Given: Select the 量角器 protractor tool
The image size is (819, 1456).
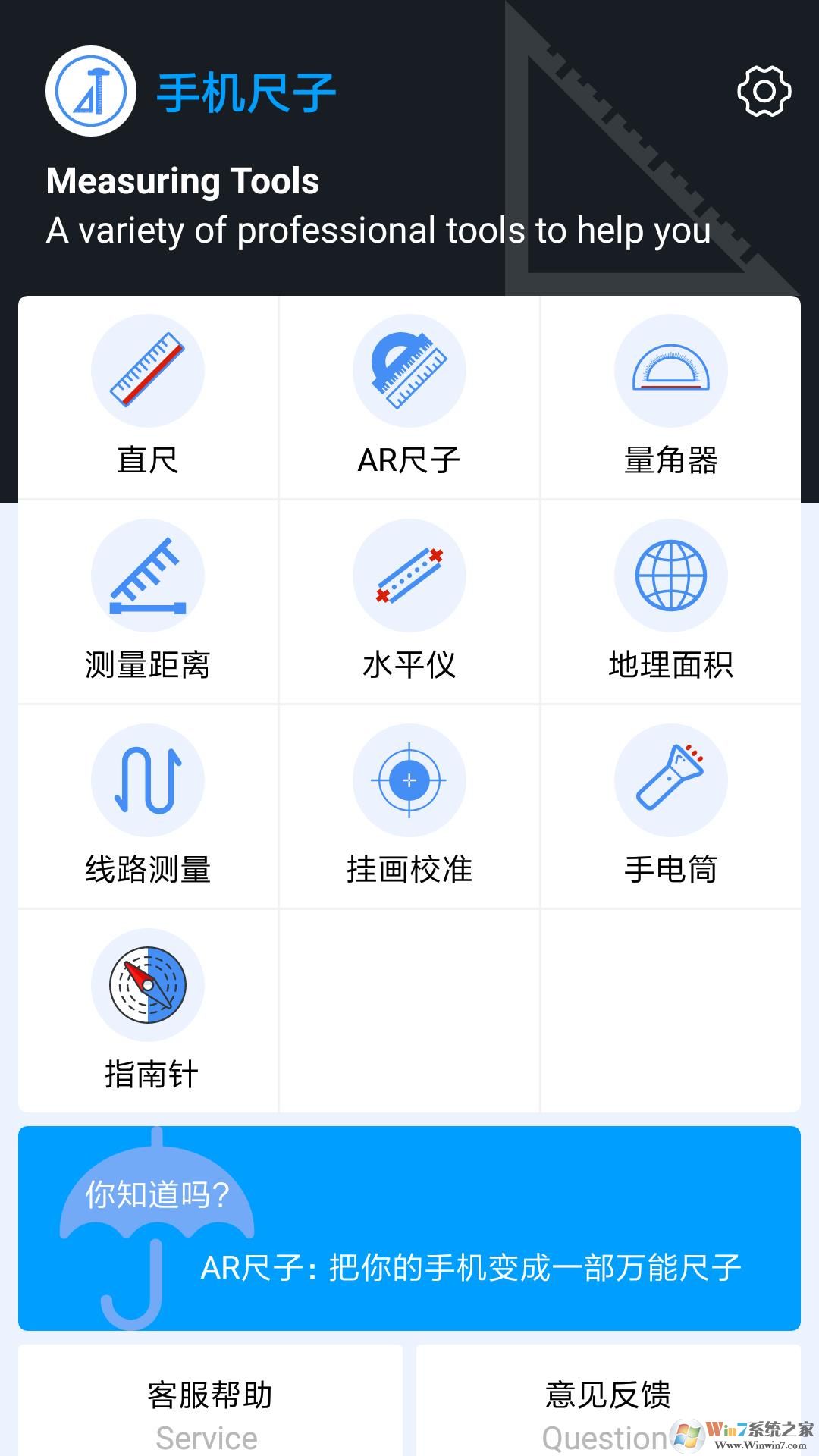Looking at the screenshot, I should pos(671,402).
